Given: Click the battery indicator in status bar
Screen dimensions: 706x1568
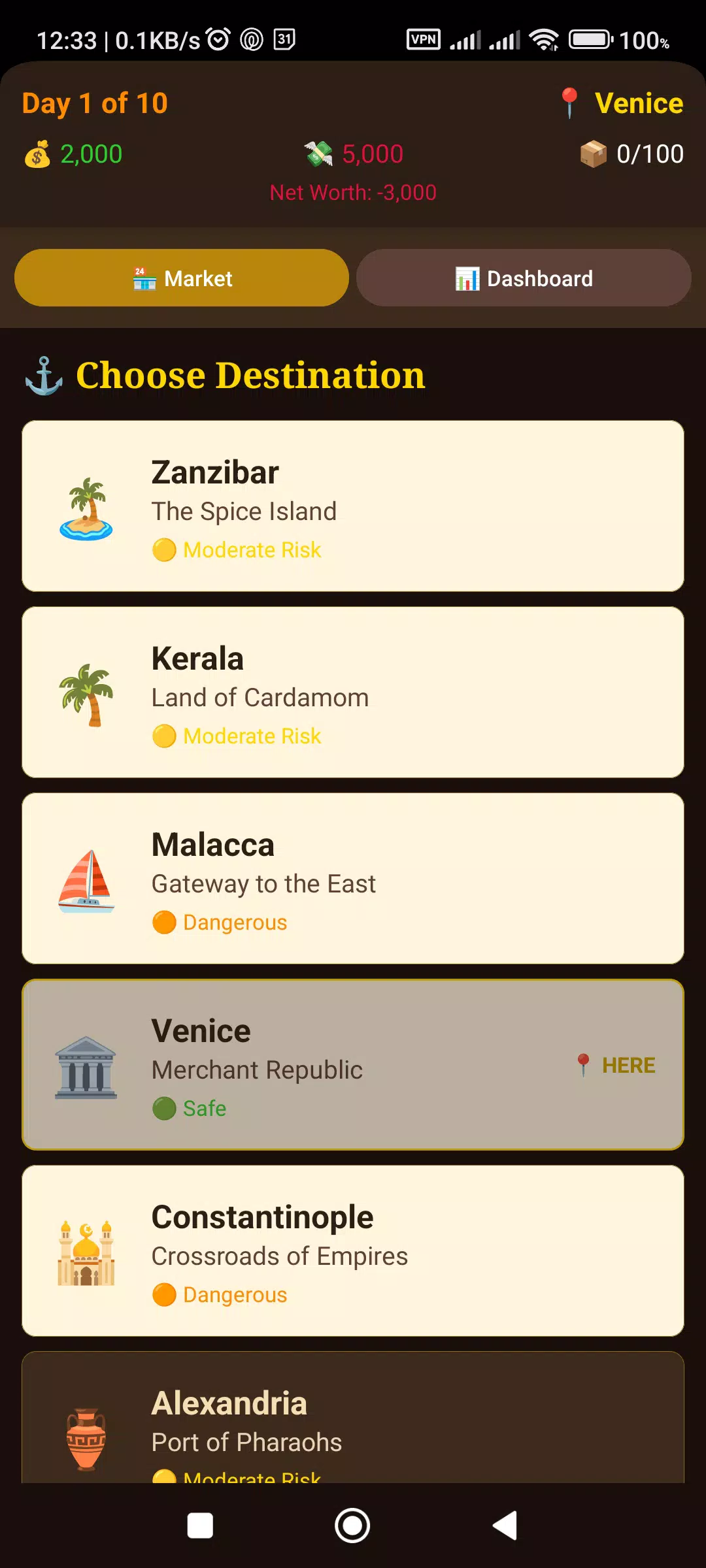Looking at the screenshot, I should point(589,39).
